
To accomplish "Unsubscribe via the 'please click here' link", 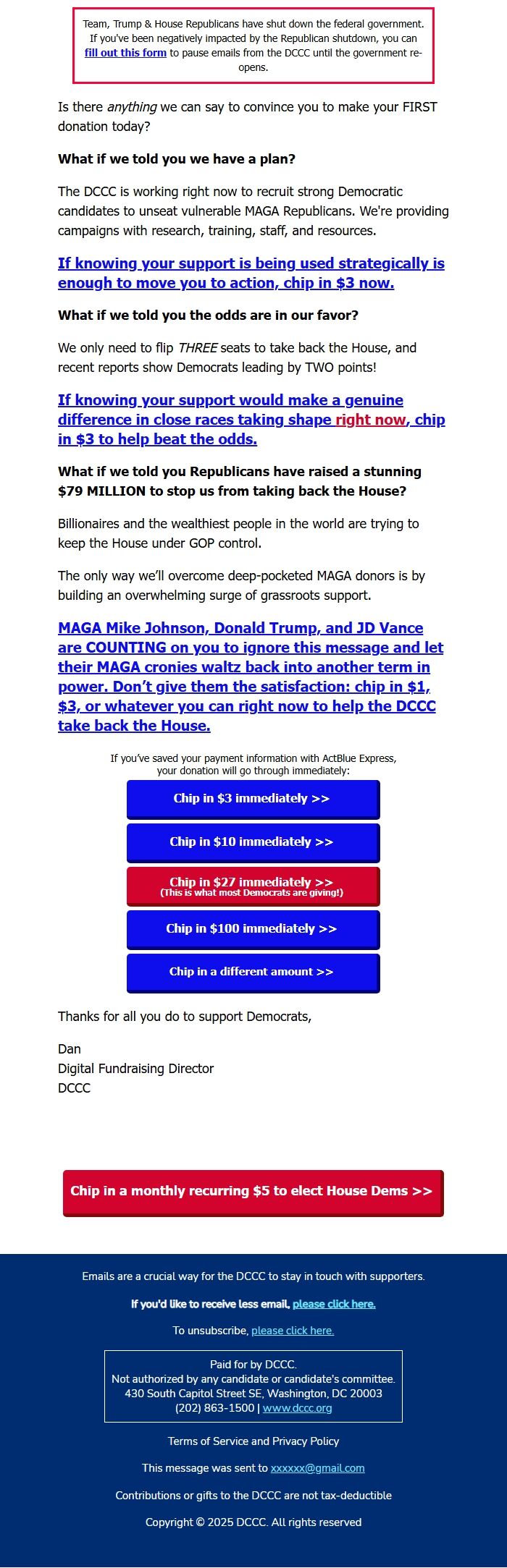I will click(x=293, y=1331).
